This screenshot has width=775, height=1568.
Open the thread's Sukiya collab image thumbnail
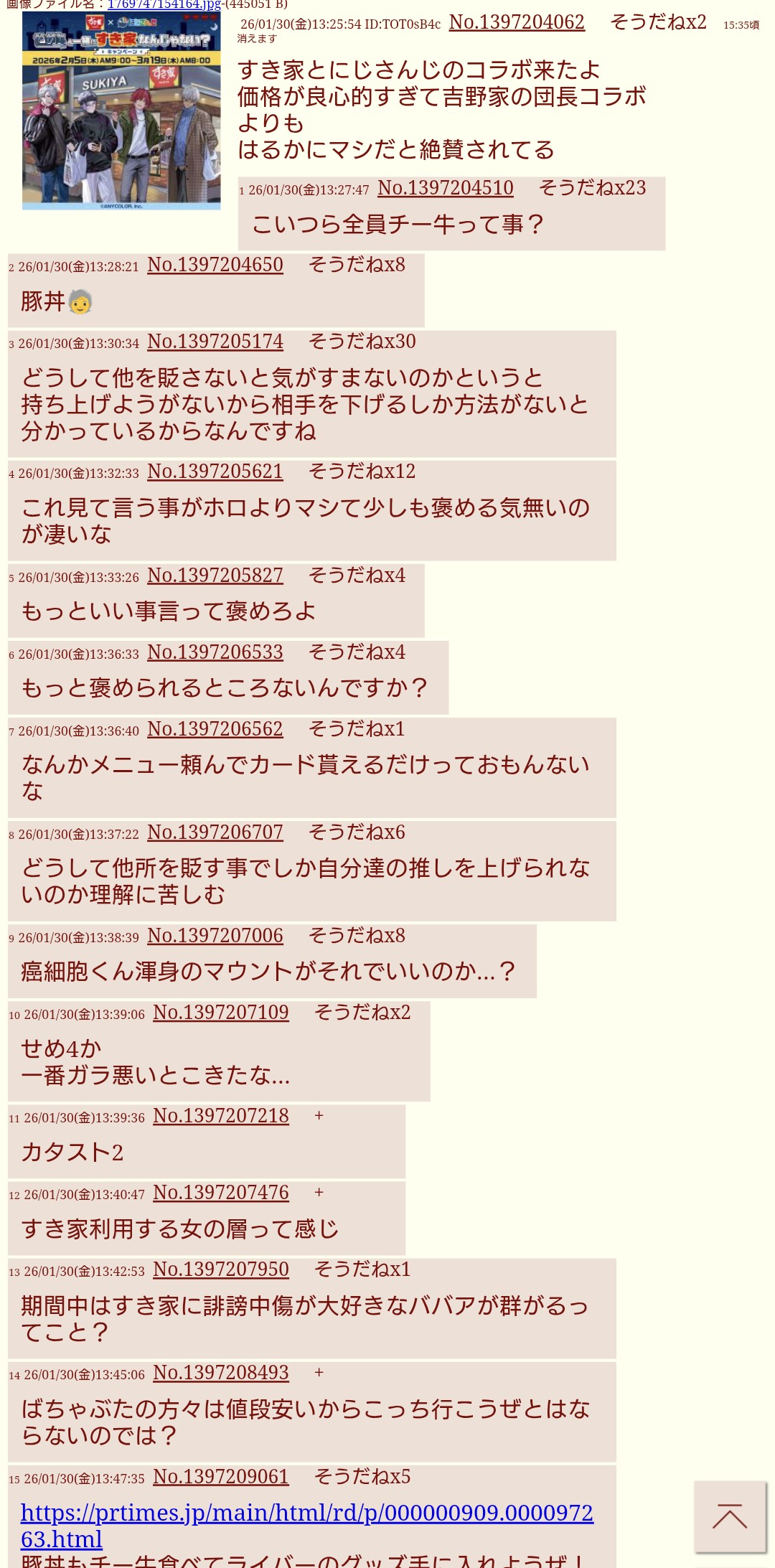coord(121,111)
